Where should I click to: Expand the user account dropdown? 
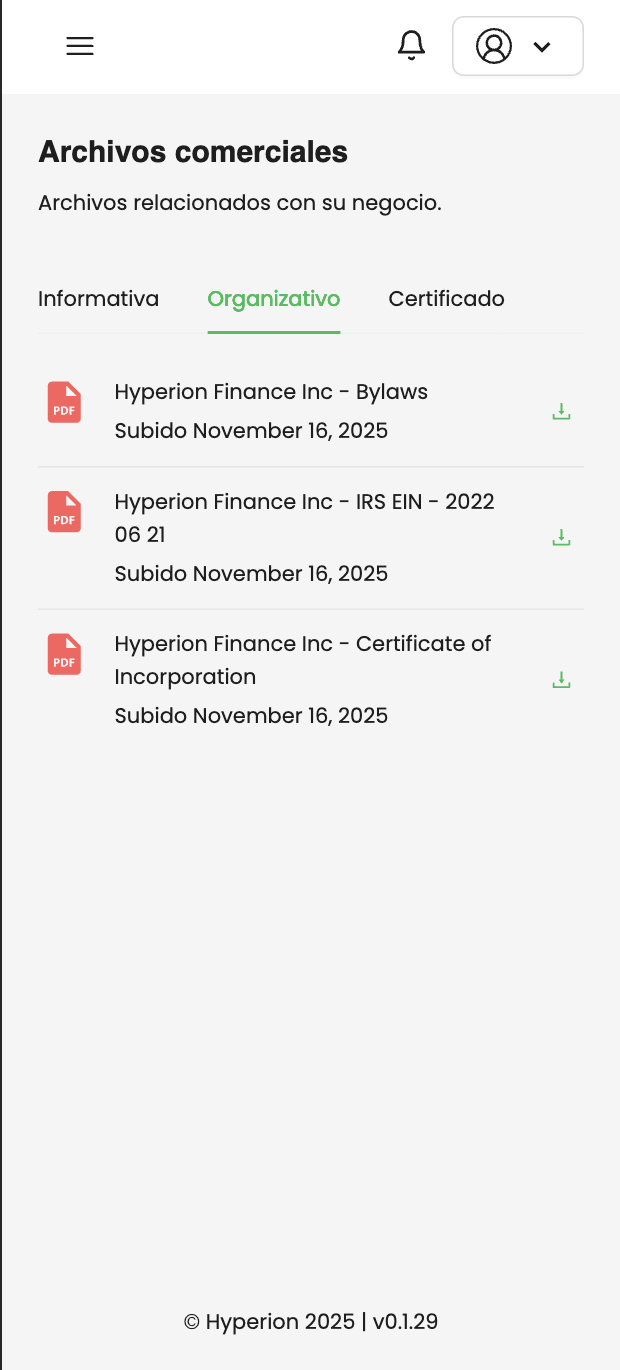click(x=517, y=46)
